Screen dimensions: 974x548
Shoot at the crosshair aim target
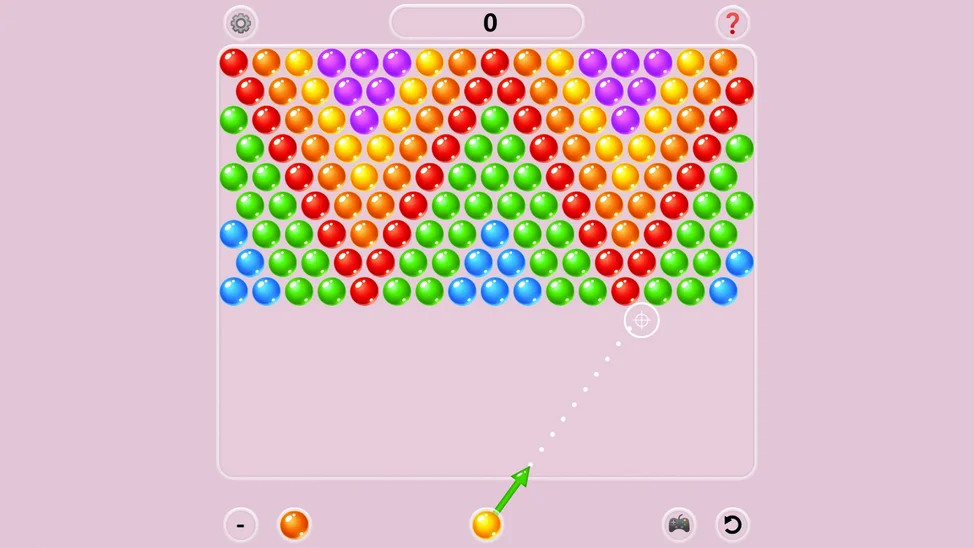point(641,320)
